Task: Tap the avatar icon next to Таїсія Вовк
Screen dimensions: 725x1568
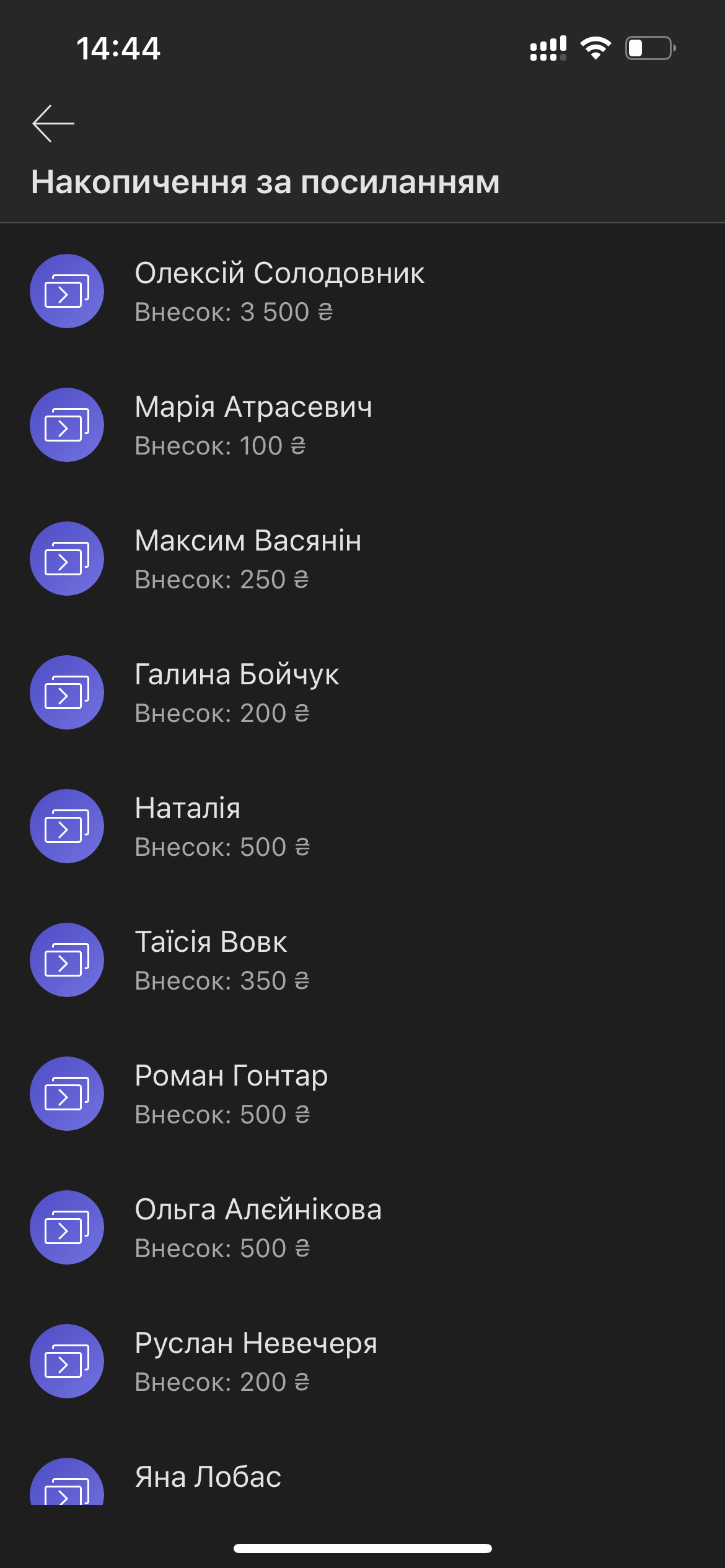Action: point(67,960)
